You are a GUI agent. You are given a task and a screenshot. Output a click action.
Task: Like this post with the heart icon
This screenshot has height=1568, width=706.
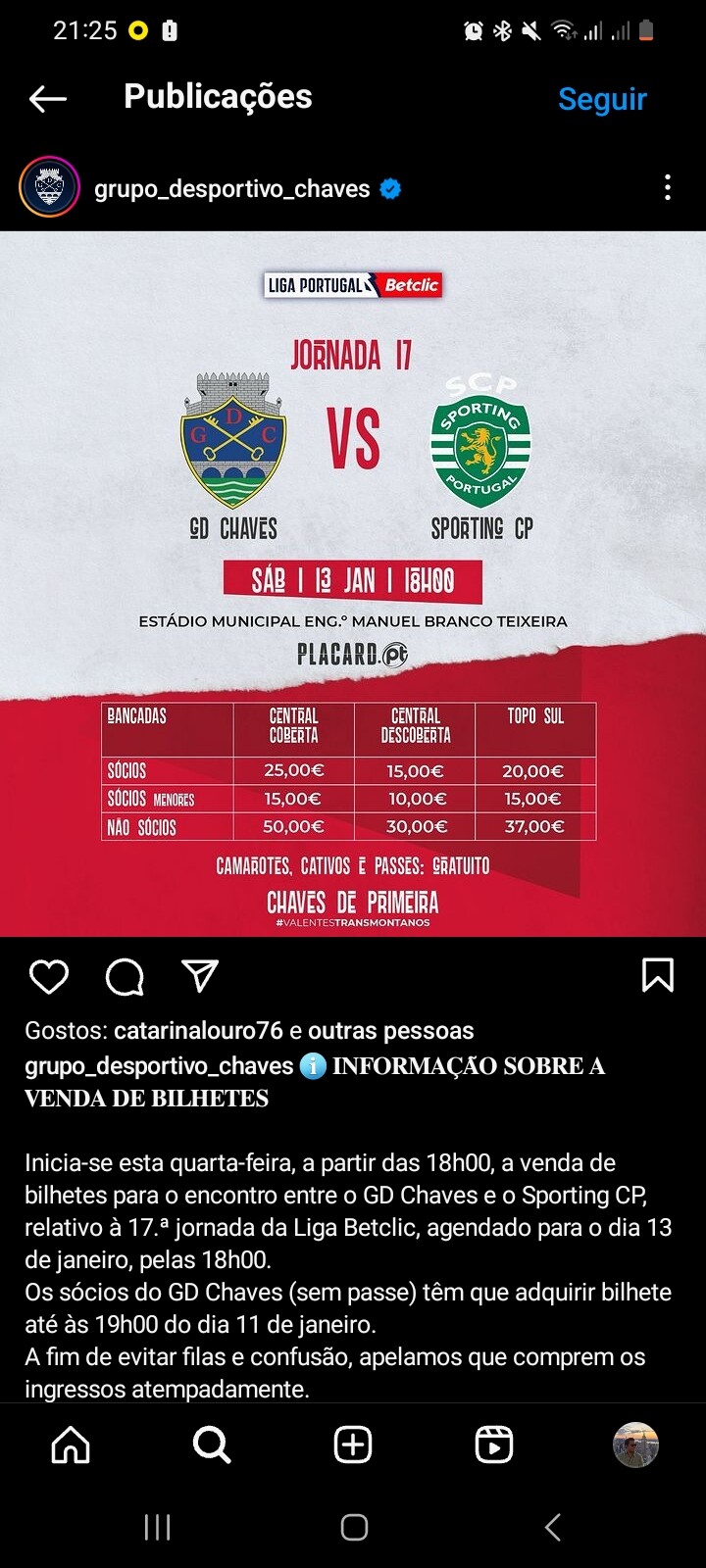49,976
